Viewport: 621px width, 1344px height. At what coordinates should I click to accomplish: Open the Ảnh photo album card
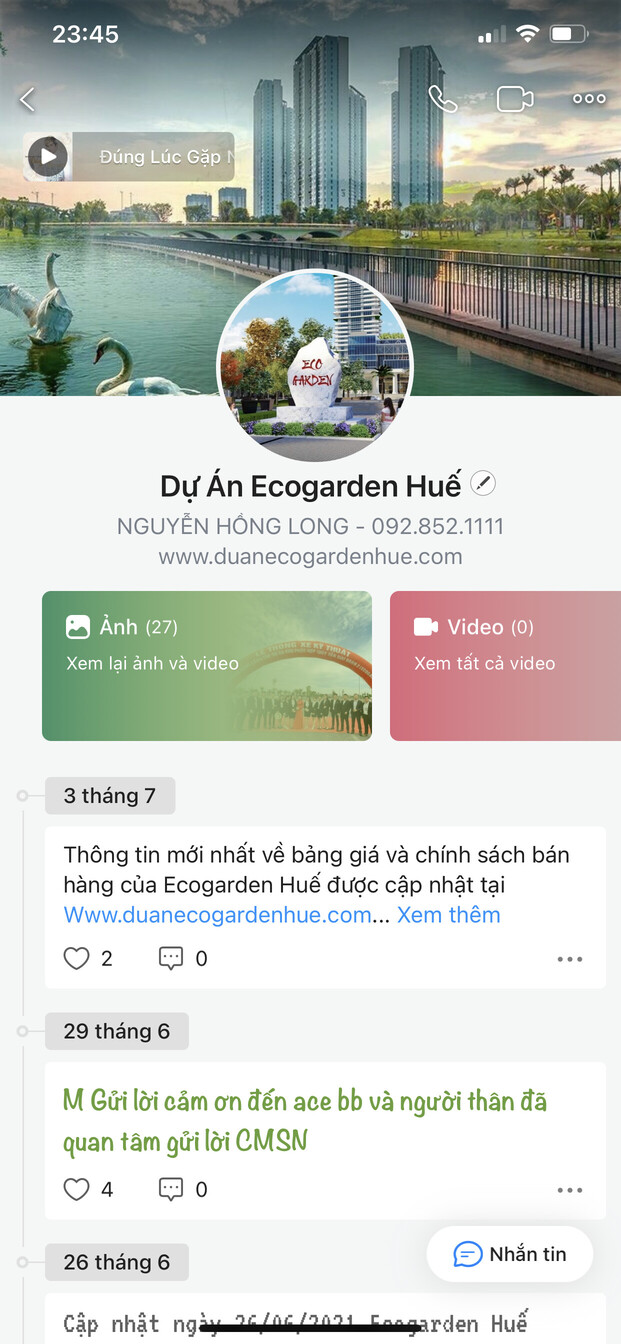pos(207,665)
